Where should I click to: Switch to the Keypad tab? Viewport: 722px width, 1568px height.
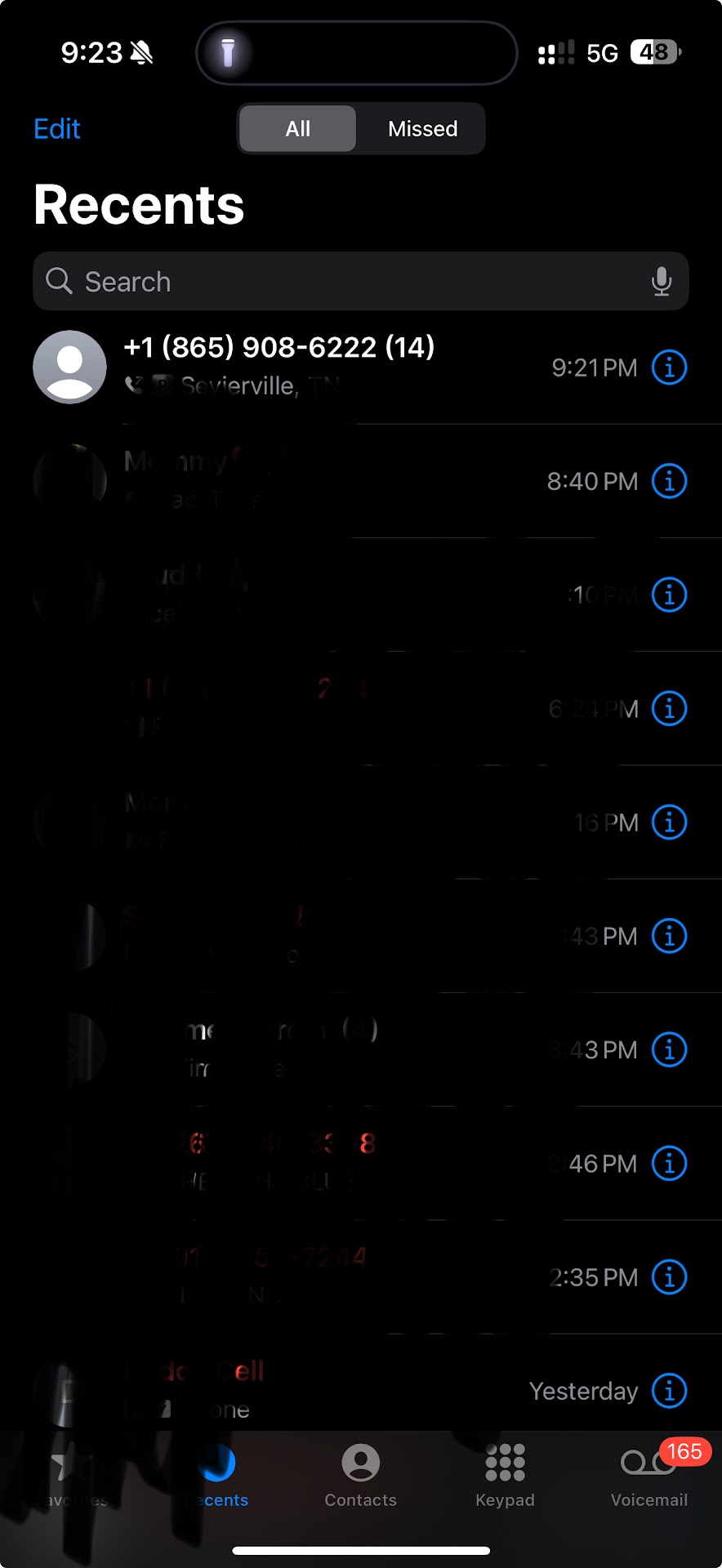point(505,1475)
